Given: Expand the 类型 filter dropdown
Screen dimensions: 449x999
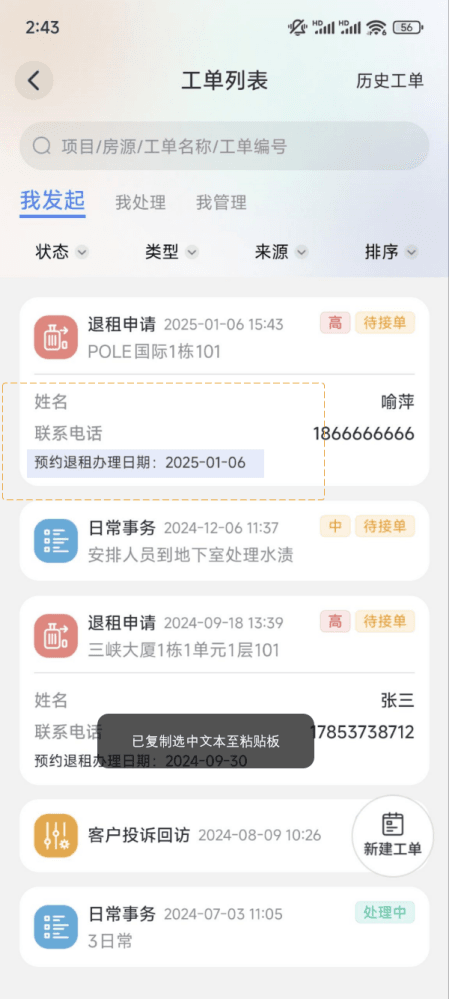Looking at the screenshot, I should click(x=172, y=252).
